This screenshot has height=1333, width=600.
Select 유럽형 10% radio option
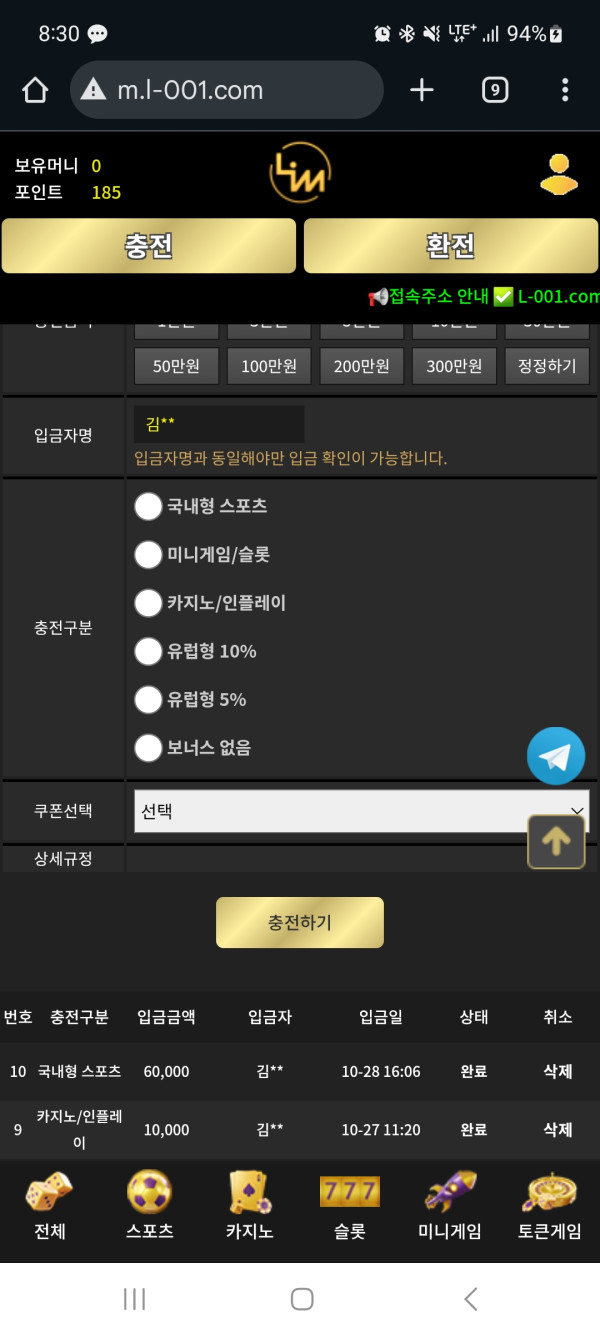(x=149, y=651)
